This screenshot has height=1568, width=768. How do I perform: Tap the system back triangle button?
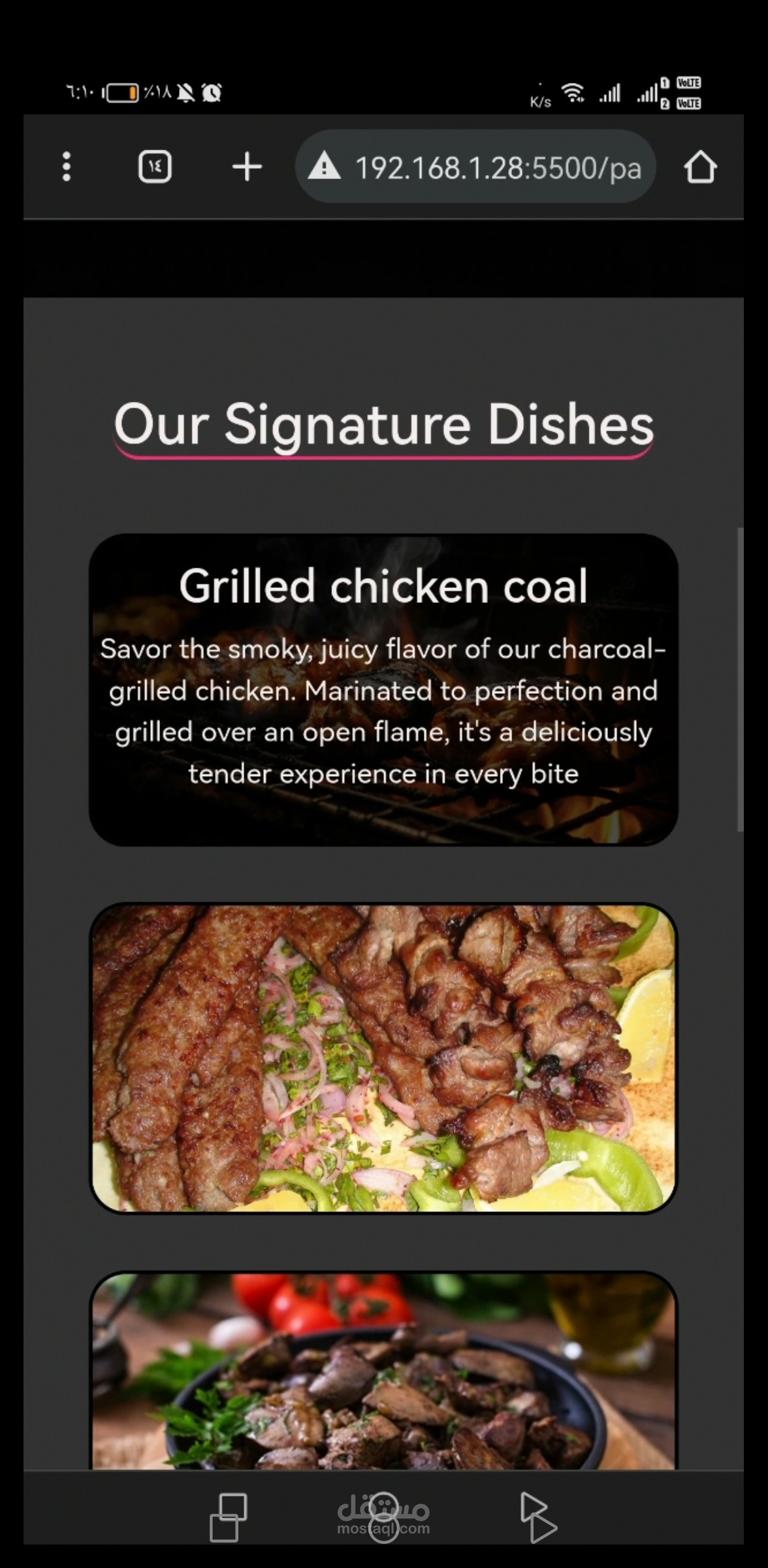538,1517
